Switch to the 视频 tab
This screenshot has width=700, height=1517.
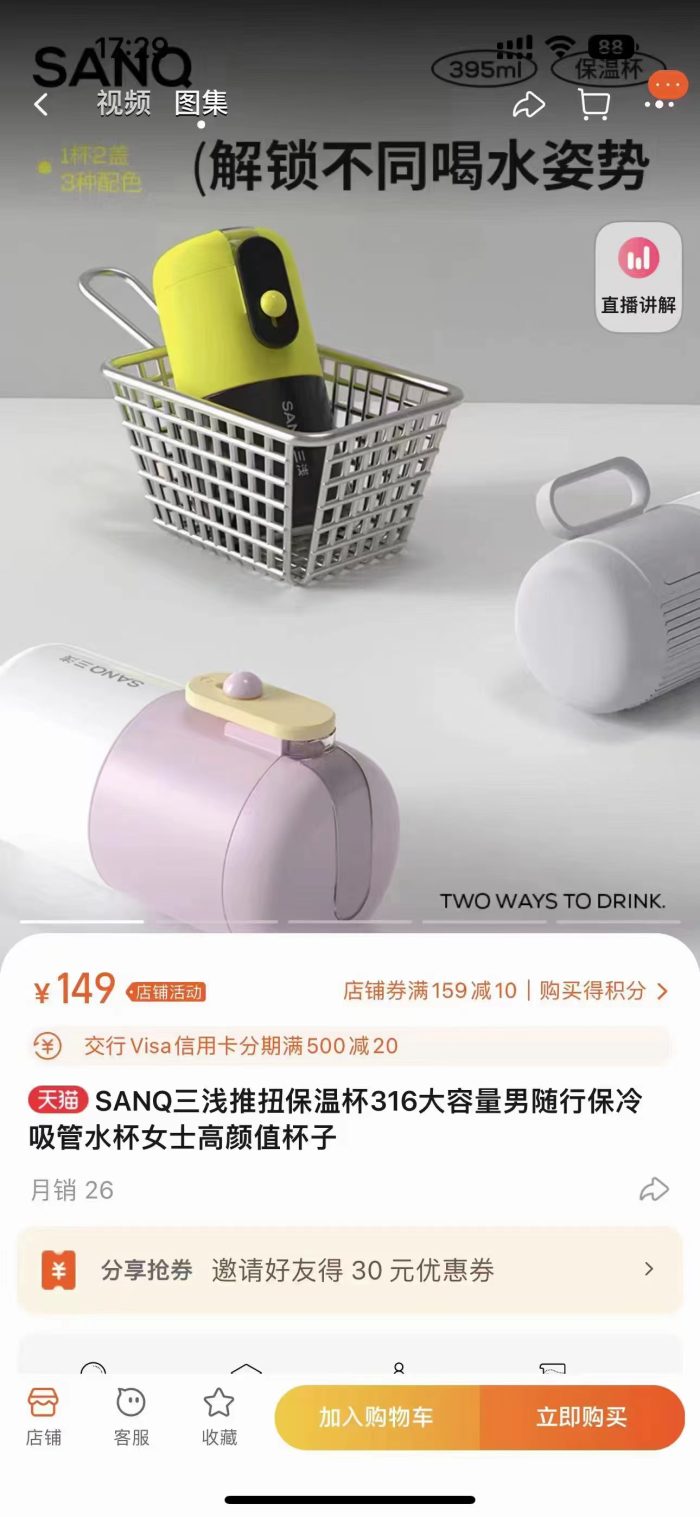click(x=124, y=103)
